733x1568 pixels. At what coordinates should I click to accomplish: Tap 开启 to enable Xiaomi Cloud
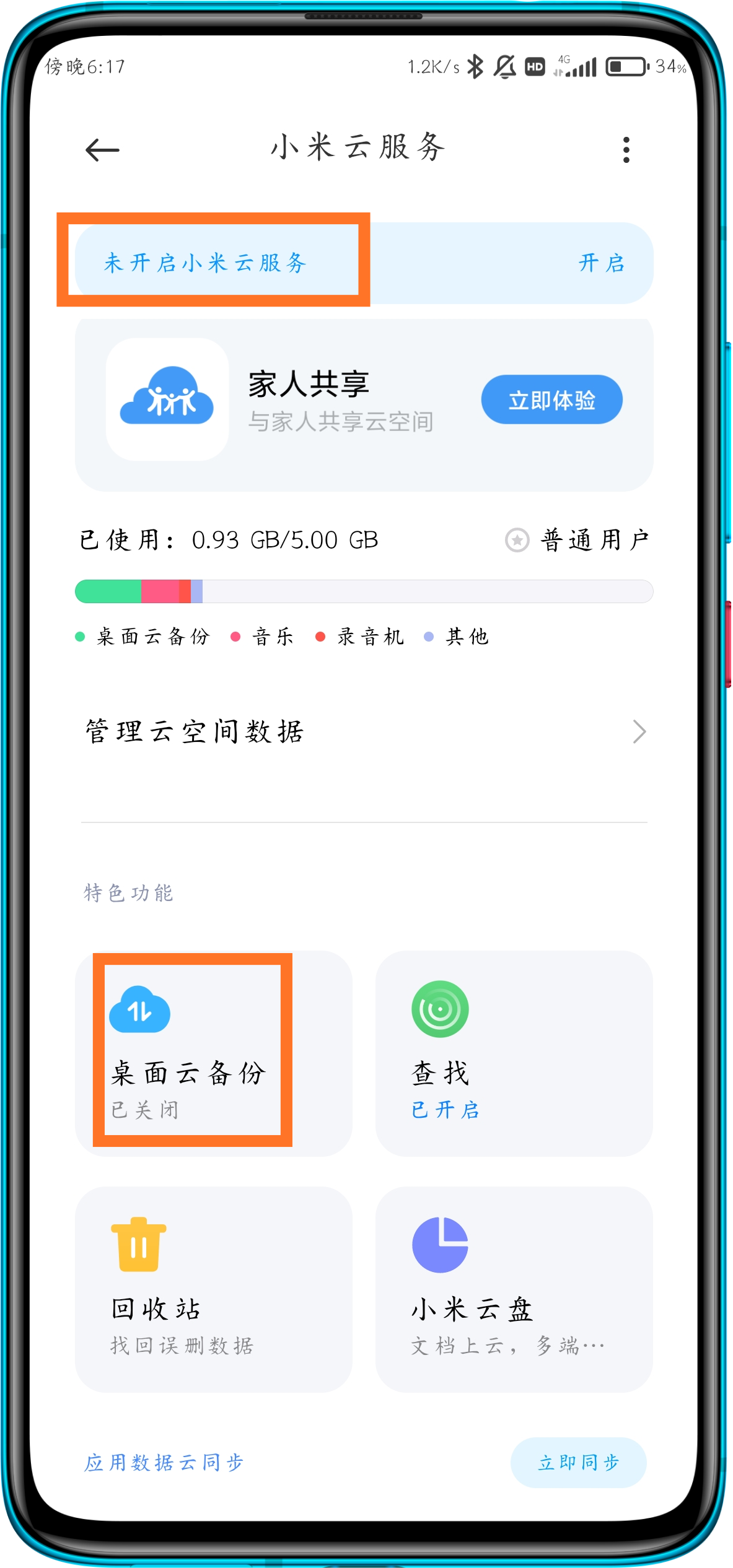(601, 263)
